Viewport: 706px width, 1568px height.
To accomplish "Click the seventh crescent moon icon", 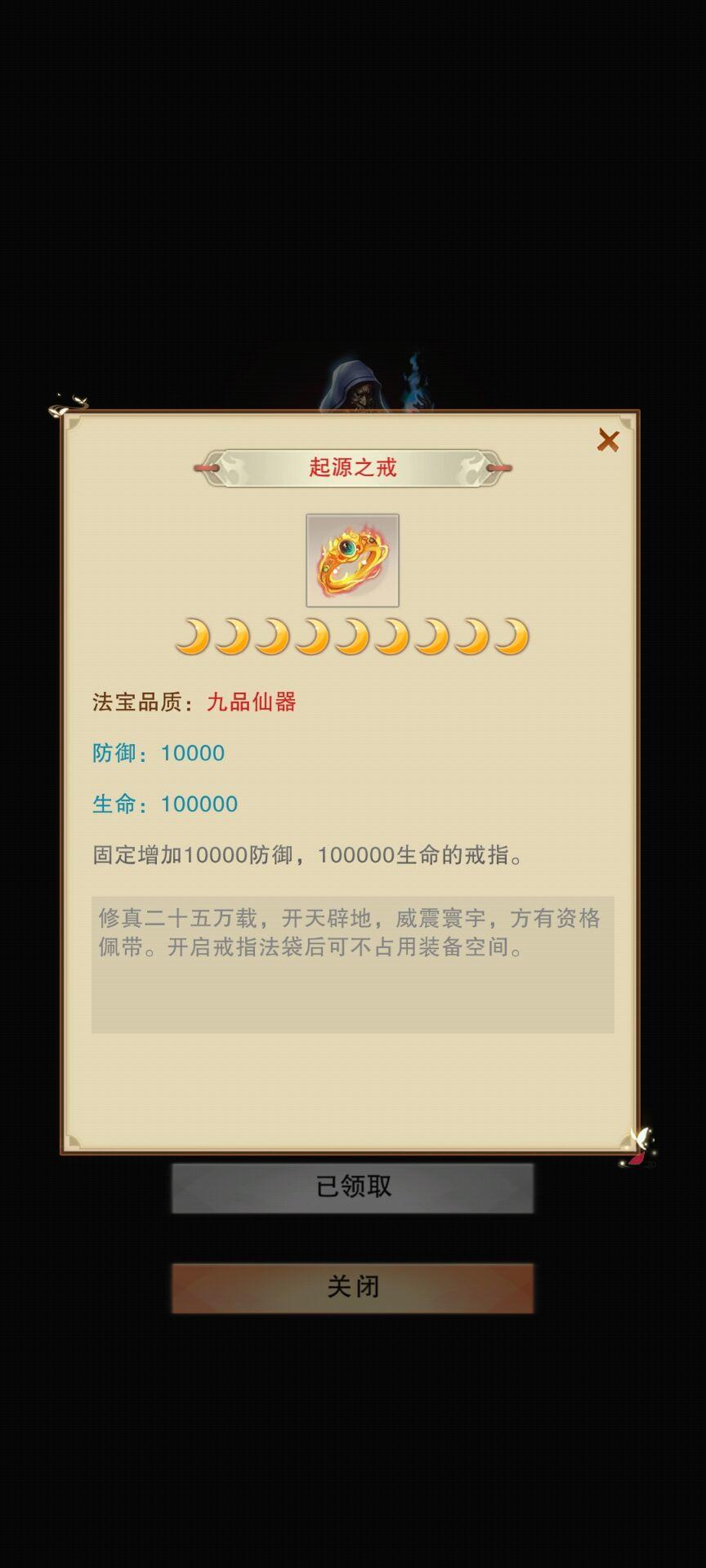I will tap(436, 637).
